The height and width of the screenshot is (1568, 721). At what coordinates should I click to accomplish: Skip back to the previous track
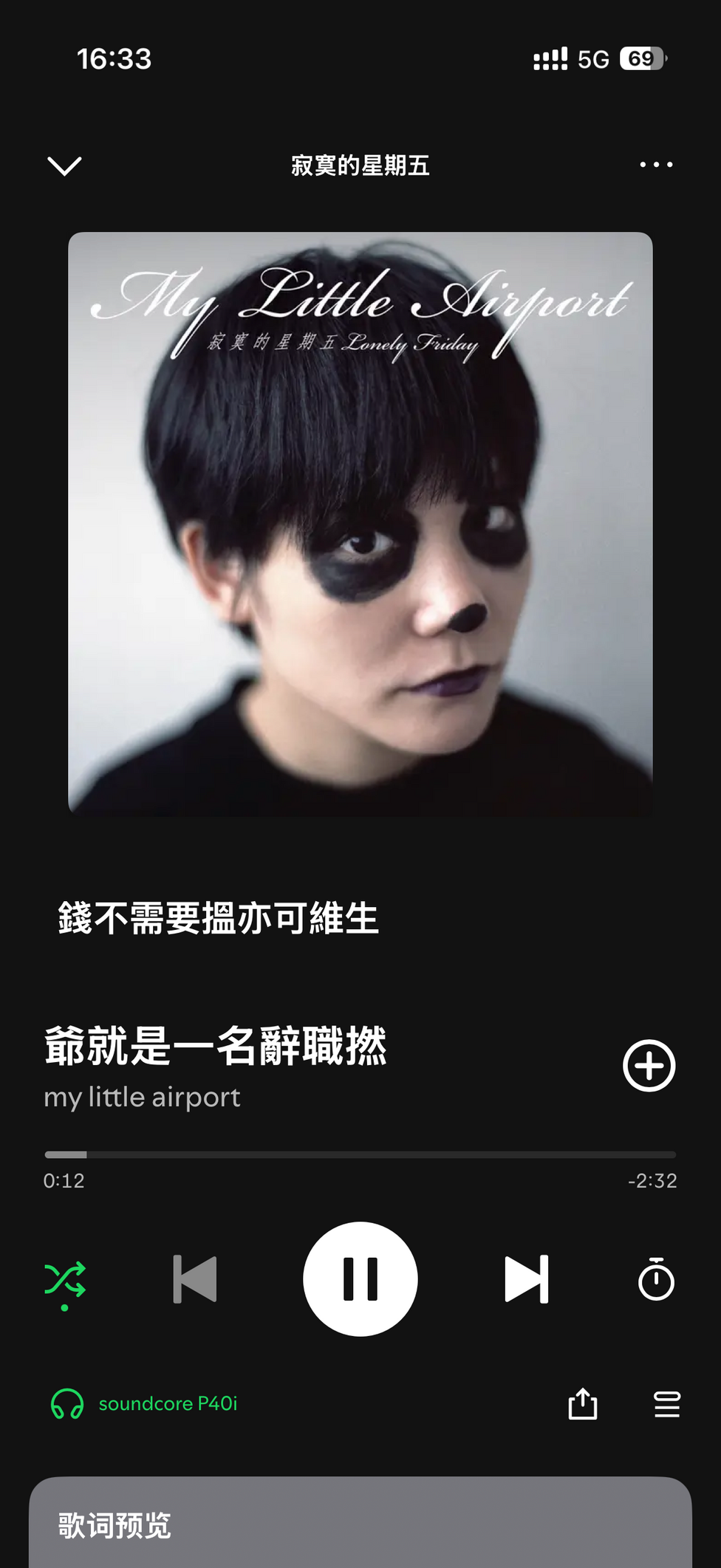point(195,1279)
